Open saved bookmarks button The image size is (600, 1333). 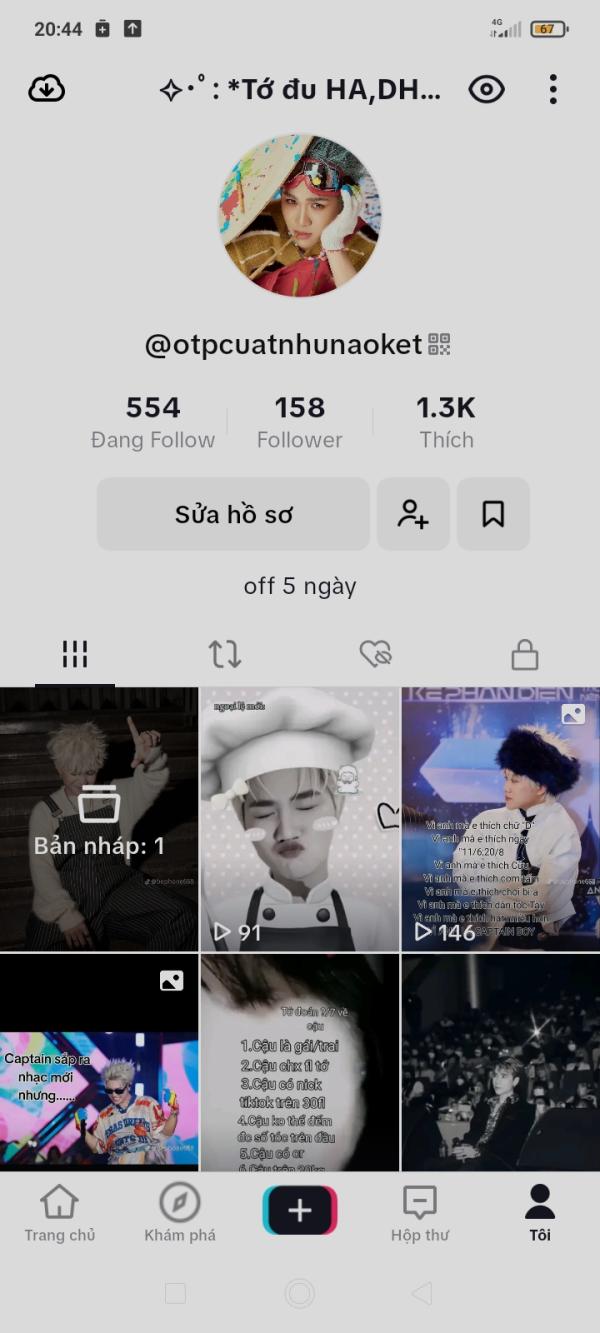(x=493, y=514)
